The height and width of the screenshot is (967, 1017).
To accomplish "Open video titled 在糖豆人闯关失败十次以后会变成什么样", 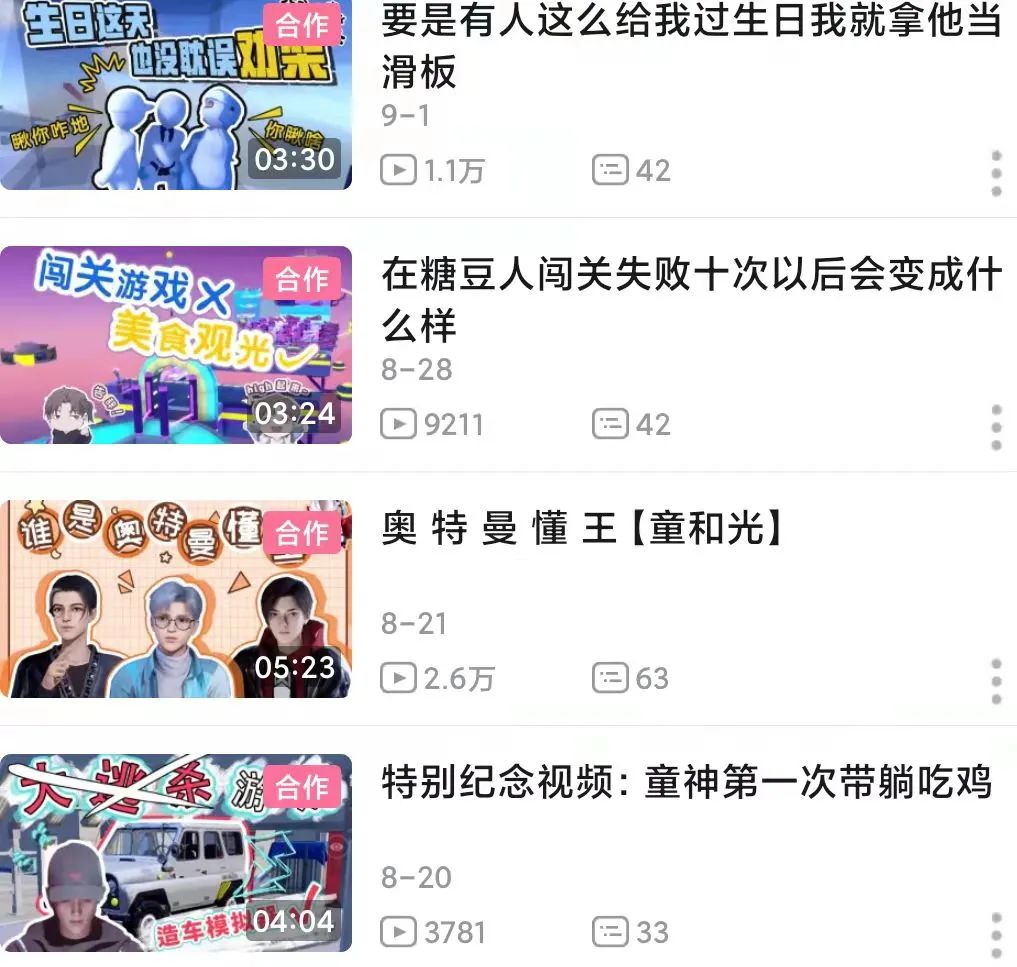I will (690, 299).
